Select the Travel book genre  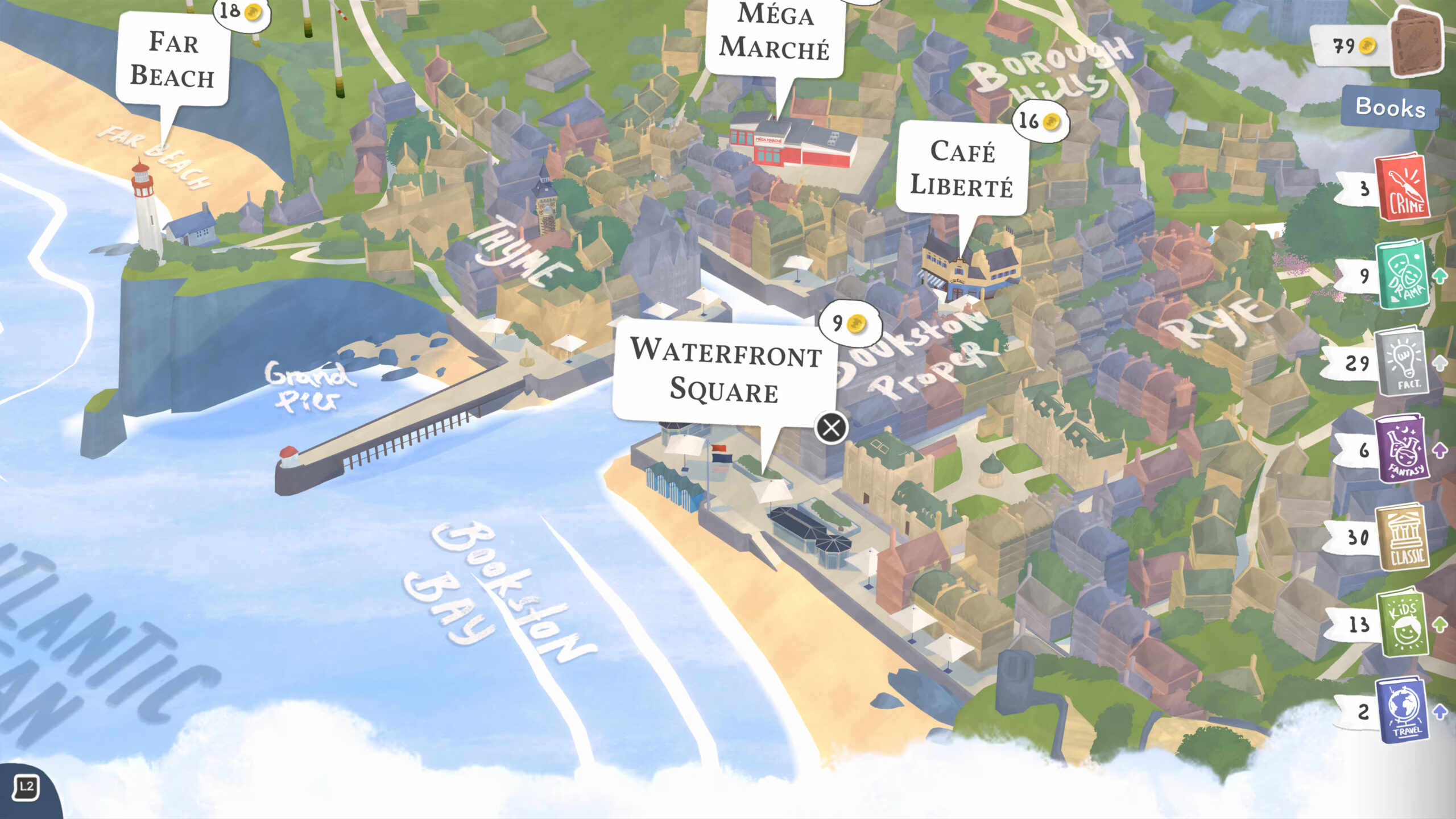click(1404, 711)
